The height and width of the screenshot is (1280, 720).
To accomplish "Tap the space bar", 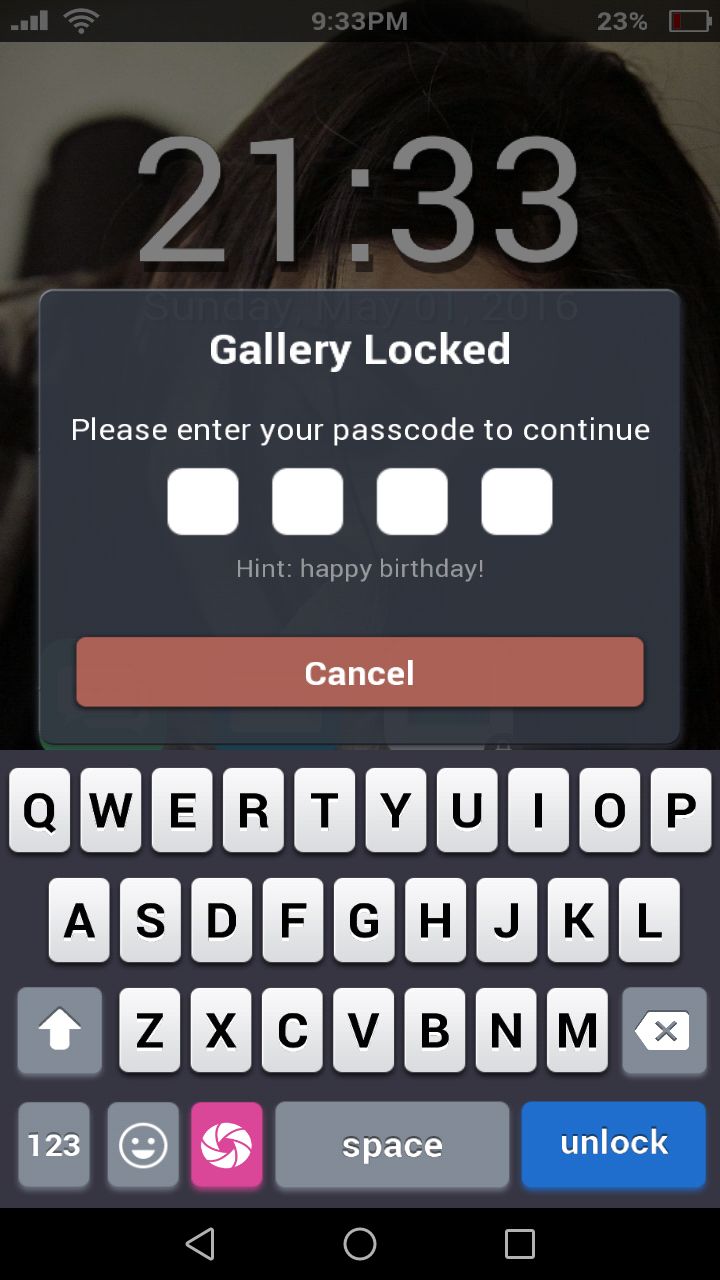I will coord(392,1144).
